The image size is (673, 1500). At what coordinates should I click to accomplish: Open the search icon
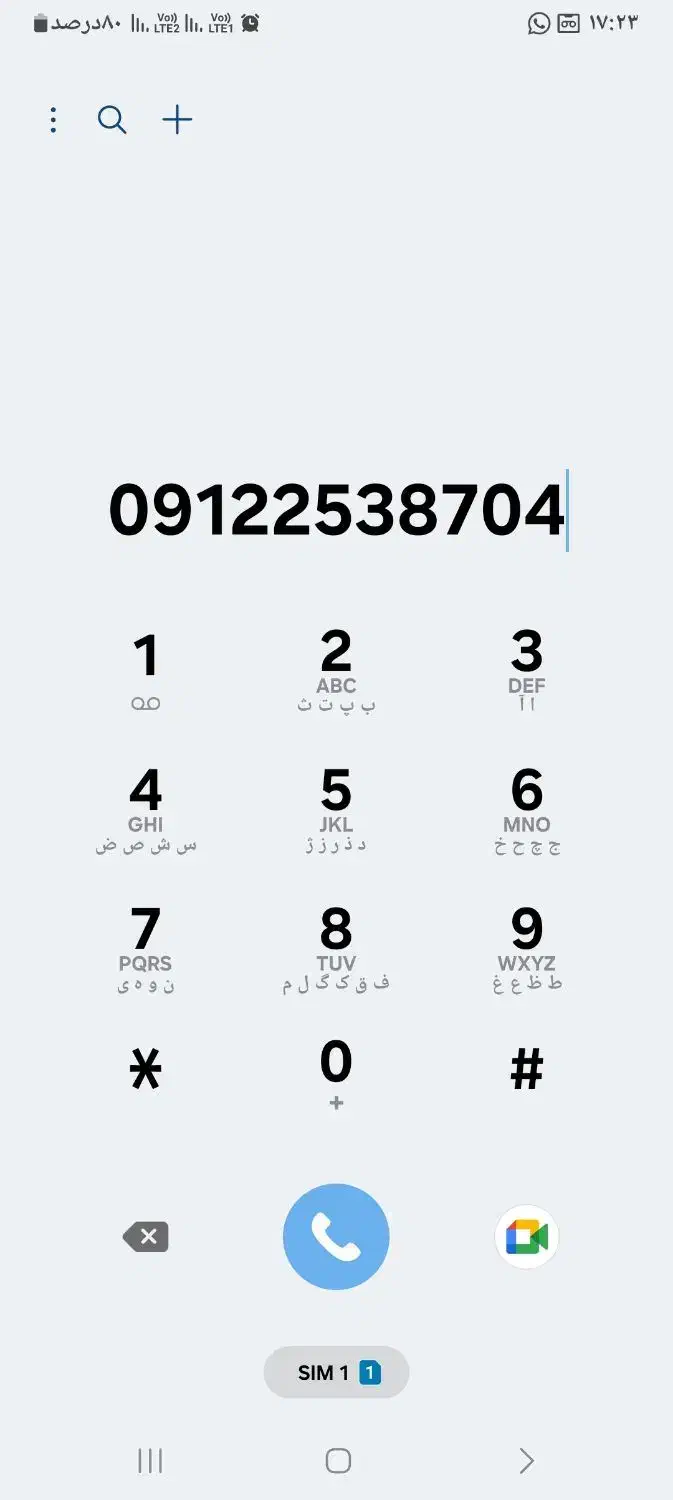point(112,120)
